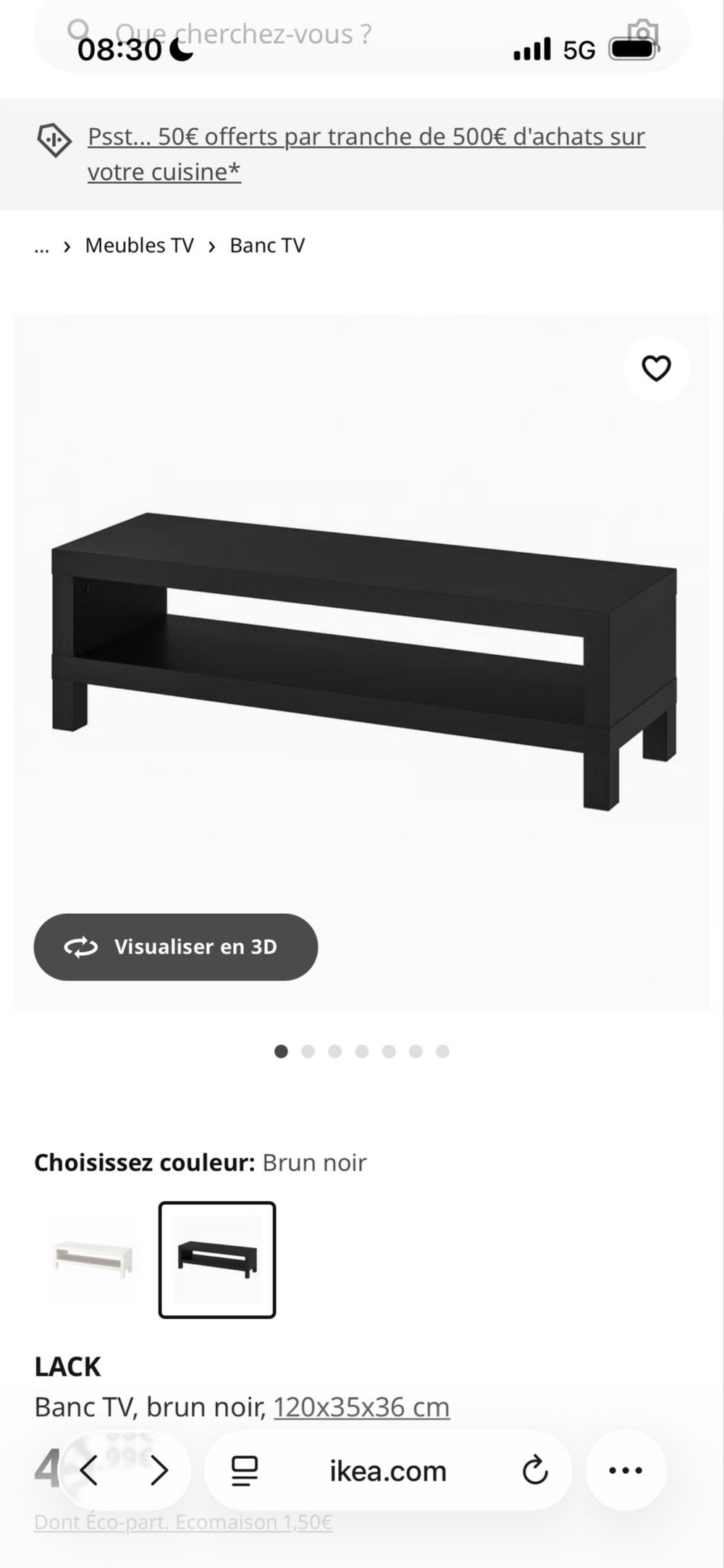Image resolution: width=724 pixels, height=1568 pixels.
Task: Open the Éco-part. Ecomaison link
Action: [x=183, y=1522]
